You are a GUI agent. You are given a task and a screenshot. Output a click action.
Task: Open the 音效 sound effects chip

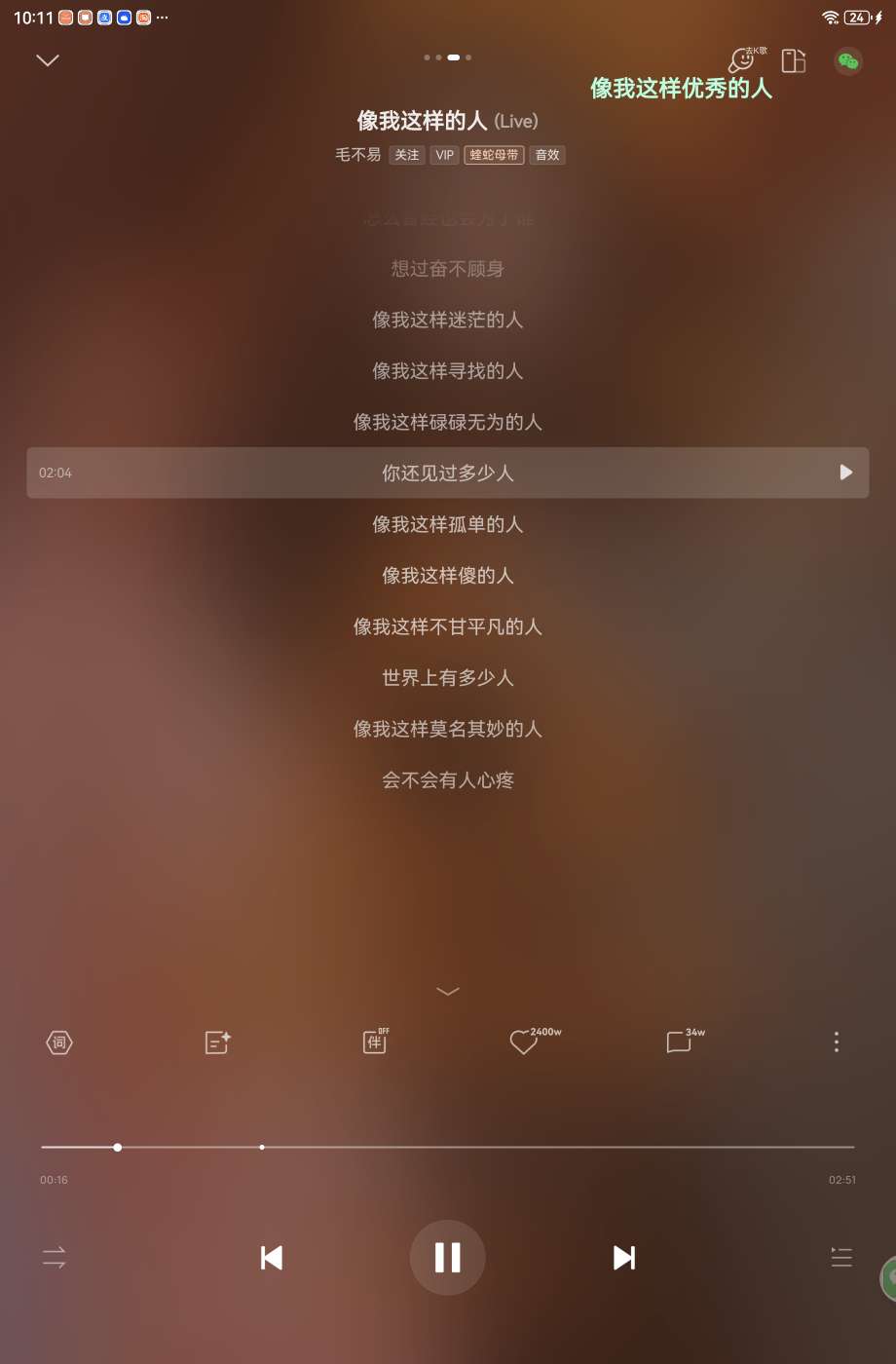pyautogui.click(x=547, y=155)
